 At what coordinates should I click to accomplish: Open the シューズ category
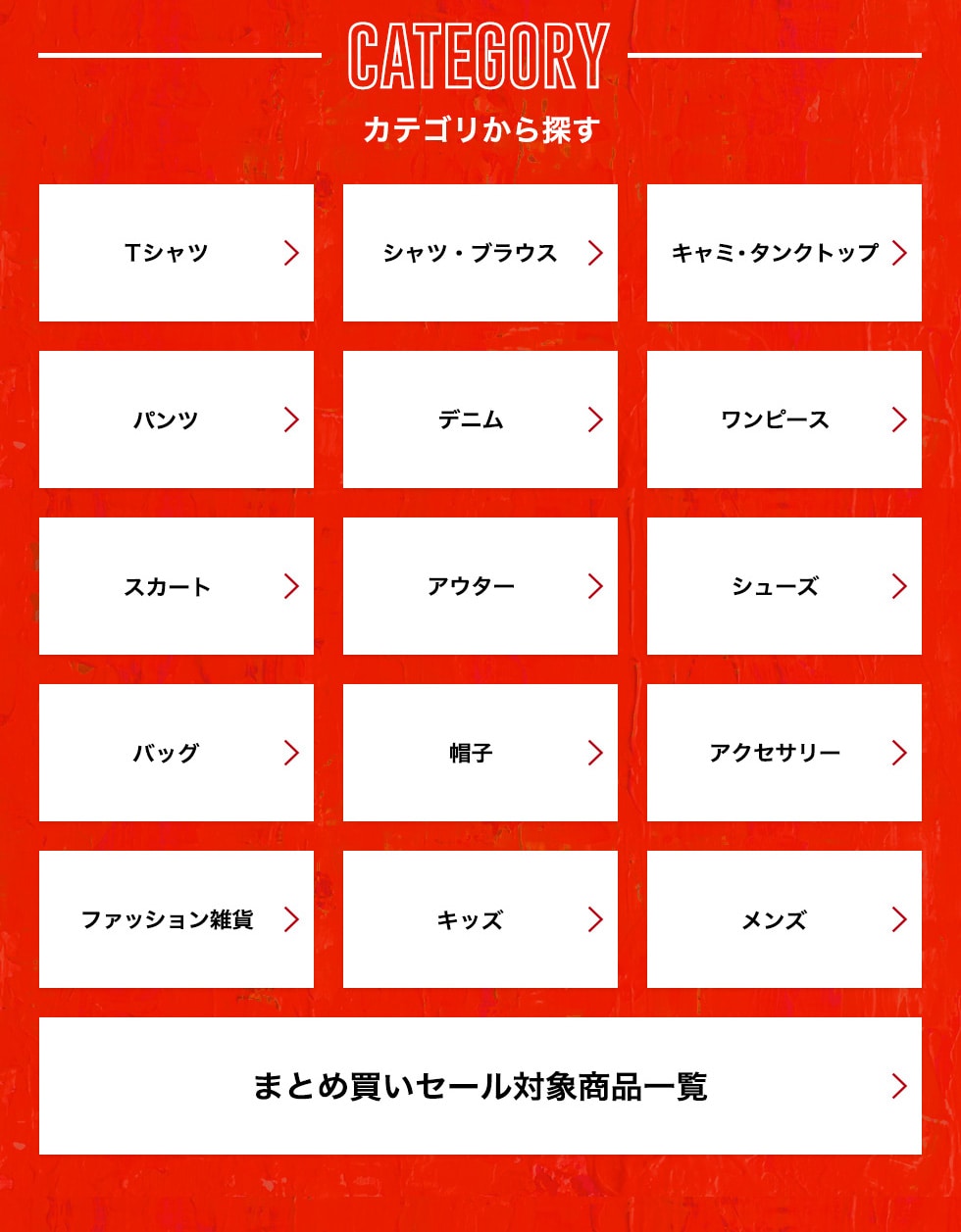tap(784, 586)
